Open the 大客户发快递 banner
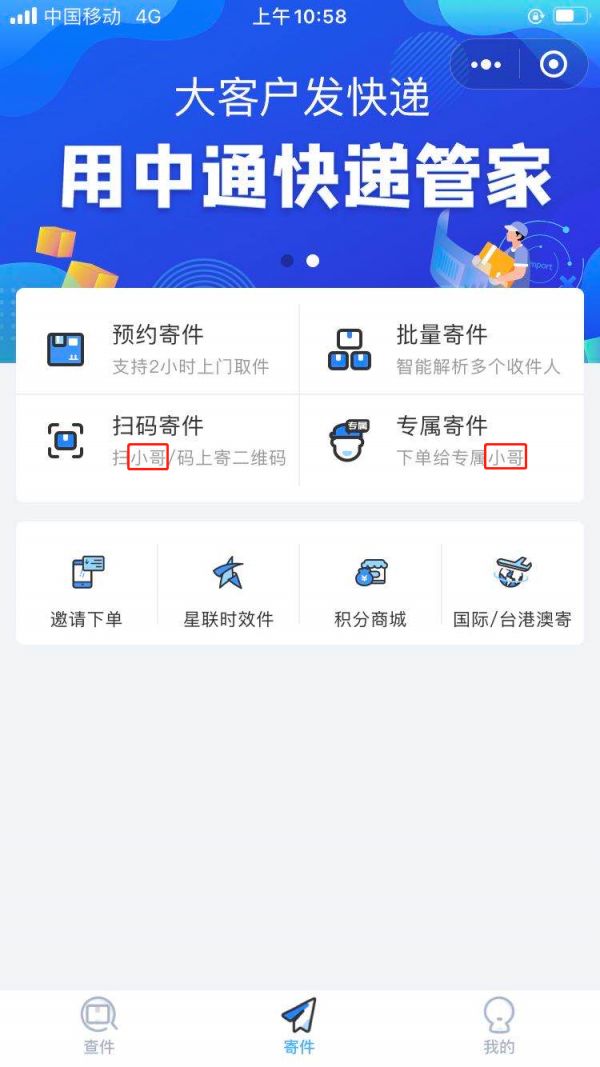Screen dimensions: 600x1067 tap(300, 150)
